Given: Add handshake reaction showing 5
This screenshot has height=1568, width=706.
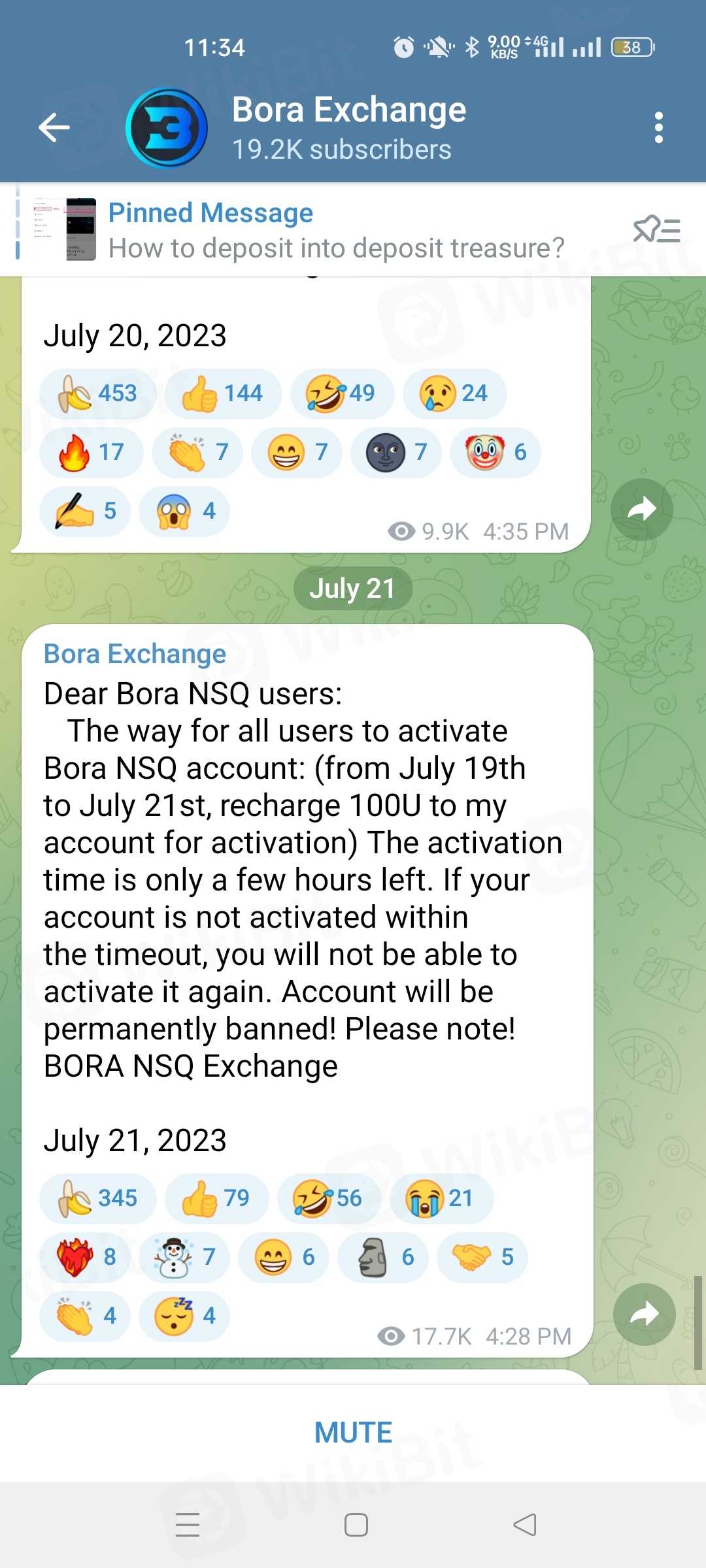Looking at the screenshot, I should click(482, 1257).
